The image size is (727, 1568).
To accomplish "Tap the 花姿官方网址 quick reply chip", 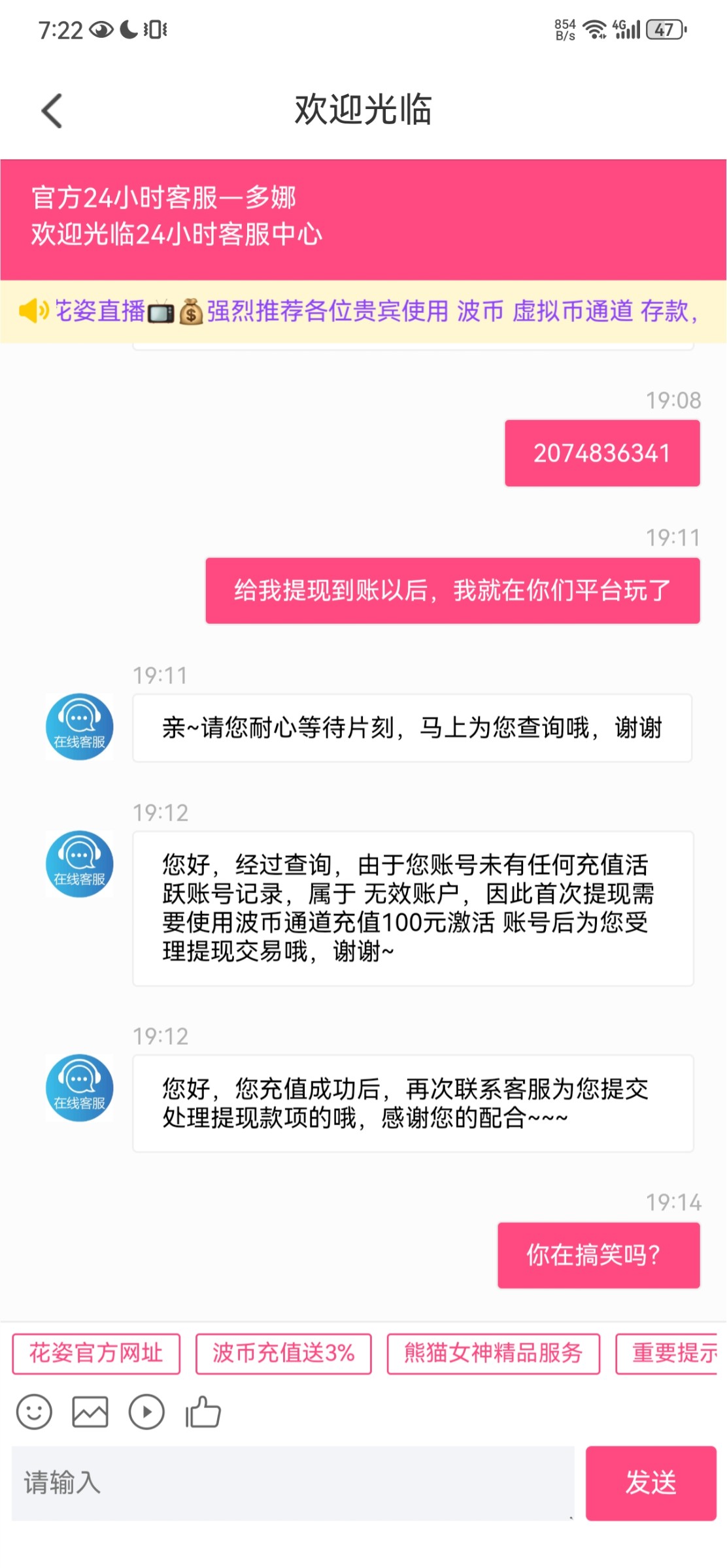I will pyautogui.click(x=96, y=1353).
